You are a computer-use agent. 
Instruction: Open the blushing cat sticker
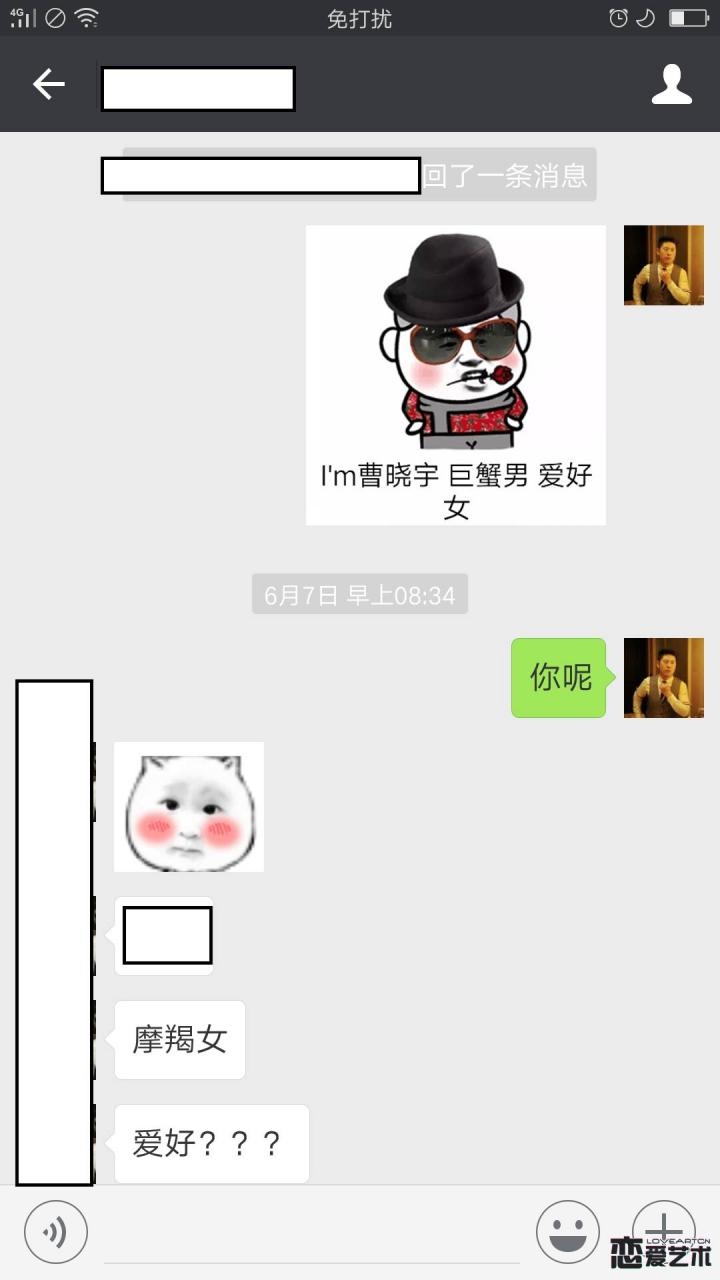(189, 807)
